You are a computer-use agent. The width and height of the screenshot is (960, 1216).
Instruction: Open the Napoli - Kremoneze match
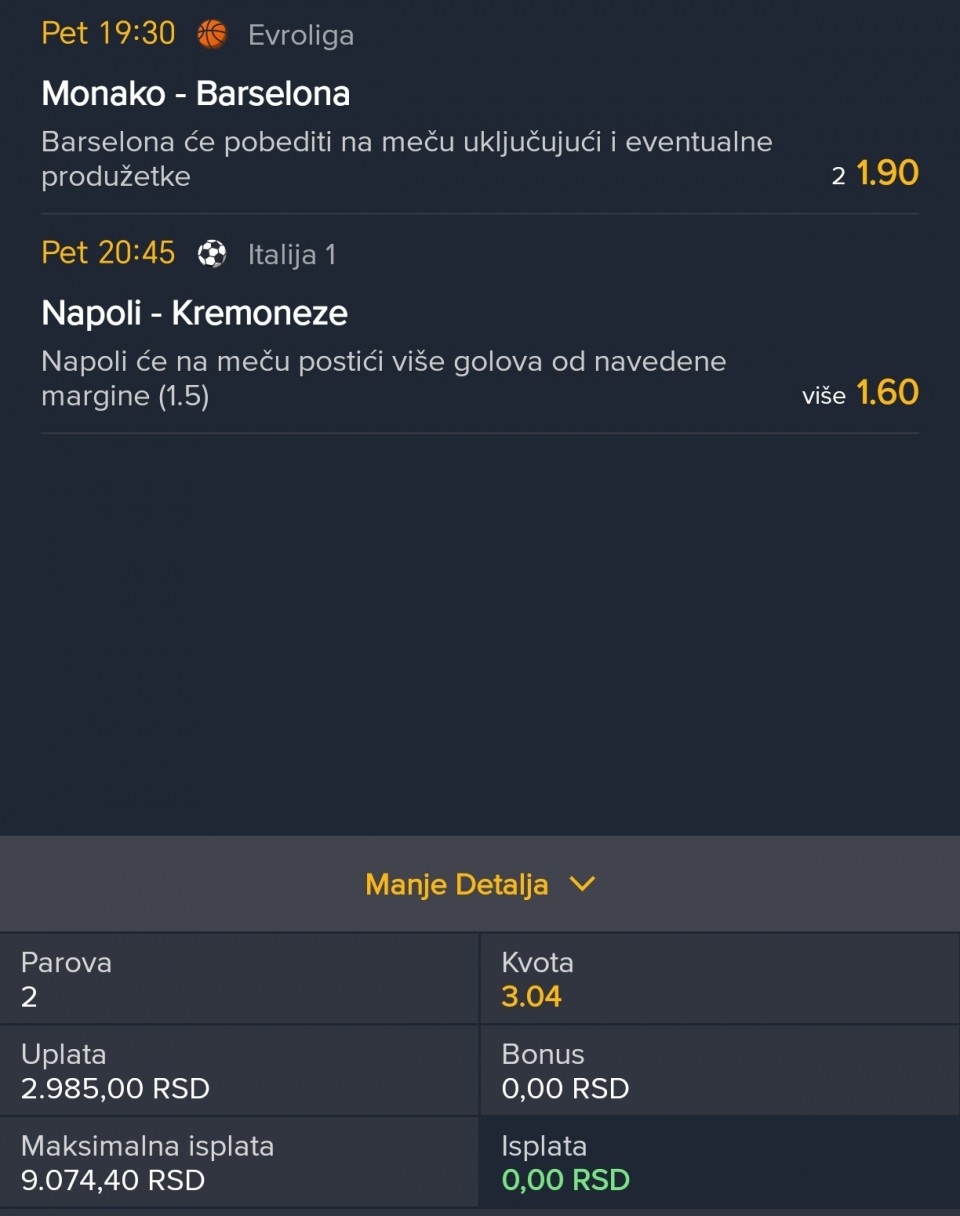pos(195,313)
